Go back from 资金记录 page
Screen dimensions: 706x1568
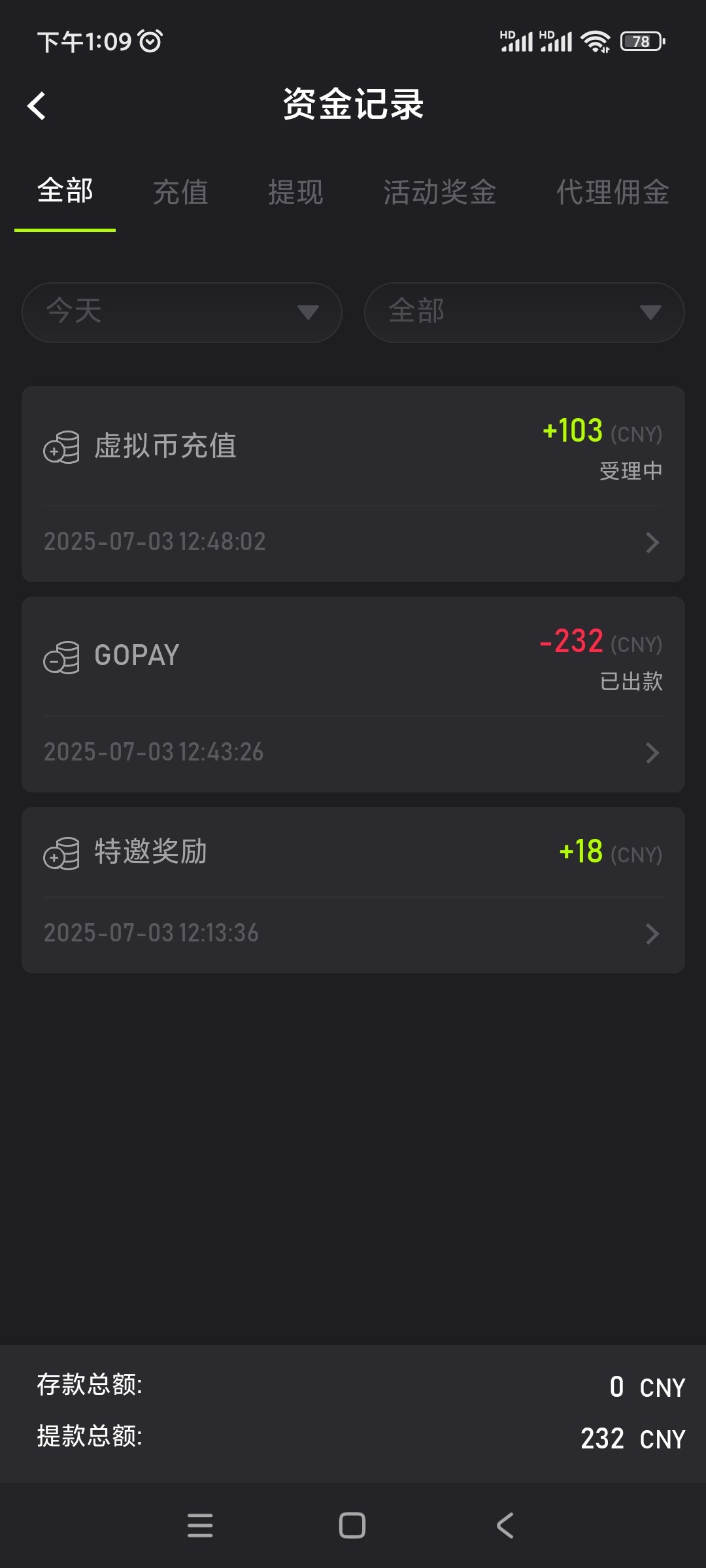click(x=37, y=106)
